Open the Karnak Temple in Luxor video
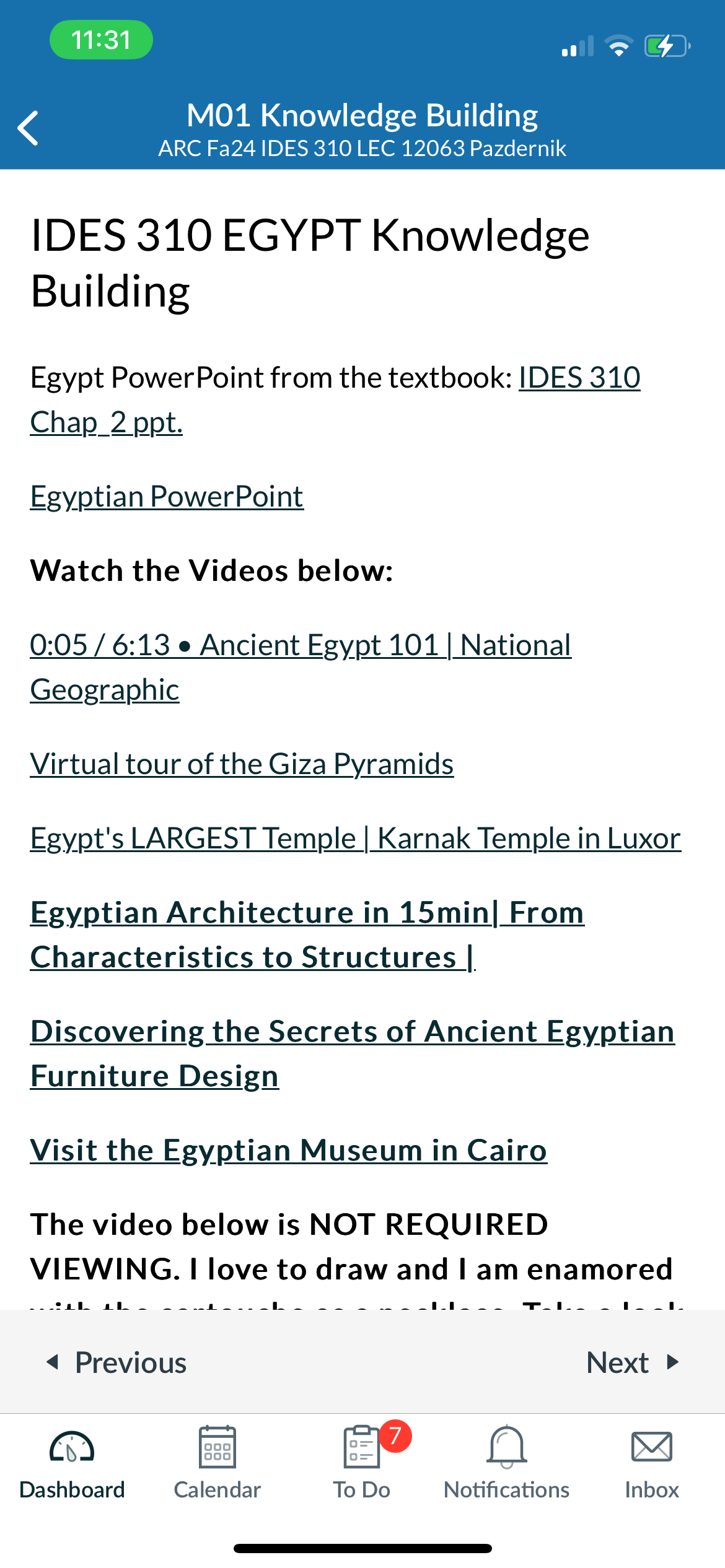The width and height of the screenshot is (725, 1568). click(x=356, y=838)
